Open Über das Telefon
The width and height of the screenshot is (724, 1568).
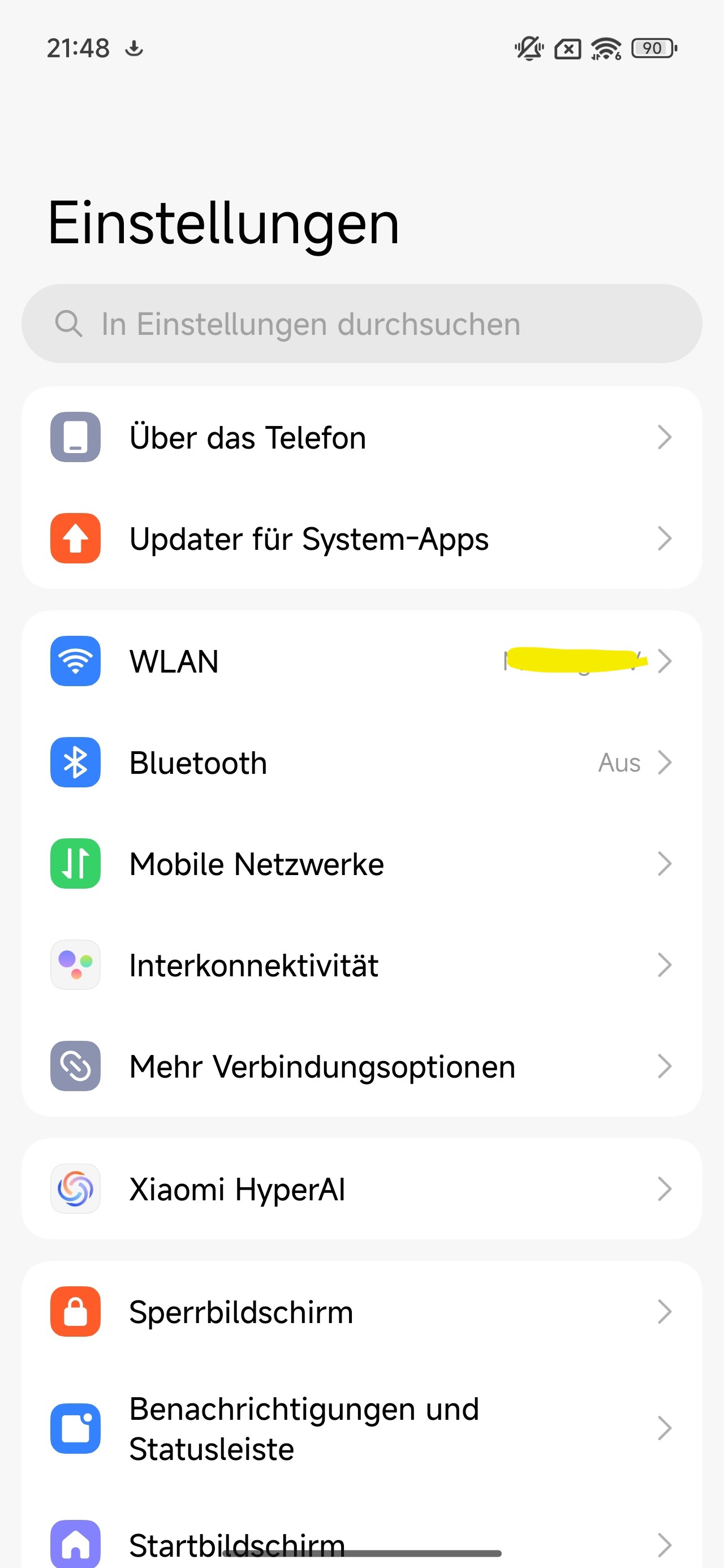click(x=361, y=438)
